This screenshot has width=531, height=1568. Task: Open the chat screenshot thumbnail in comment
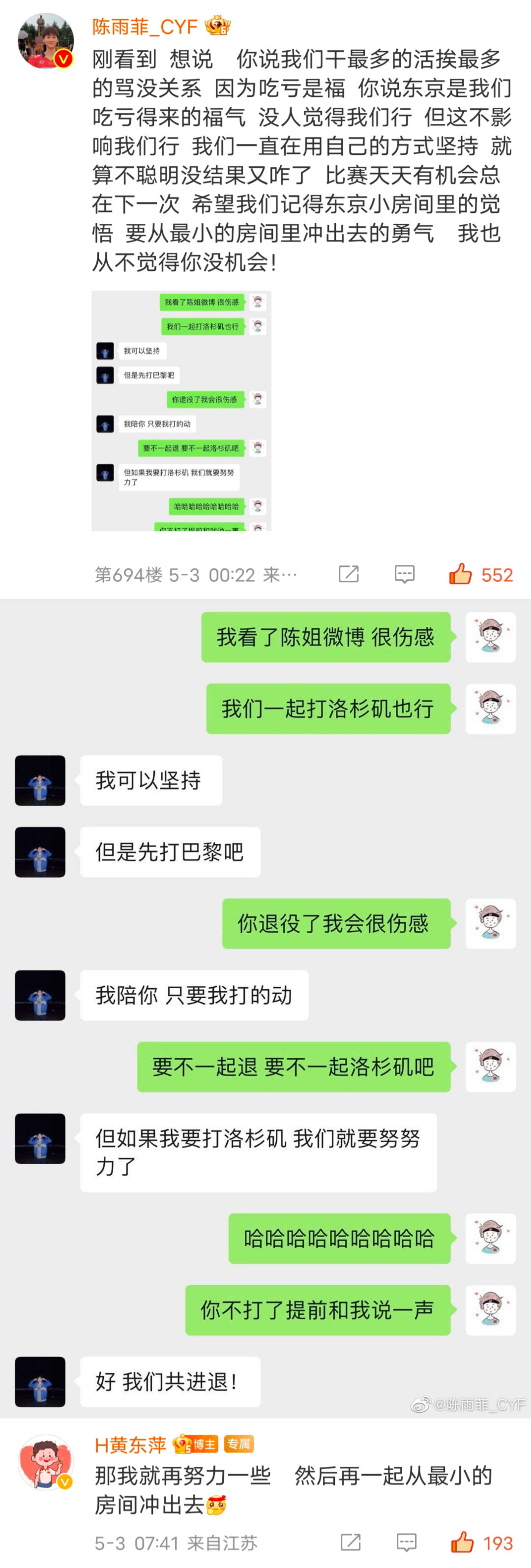coord(181,410)
